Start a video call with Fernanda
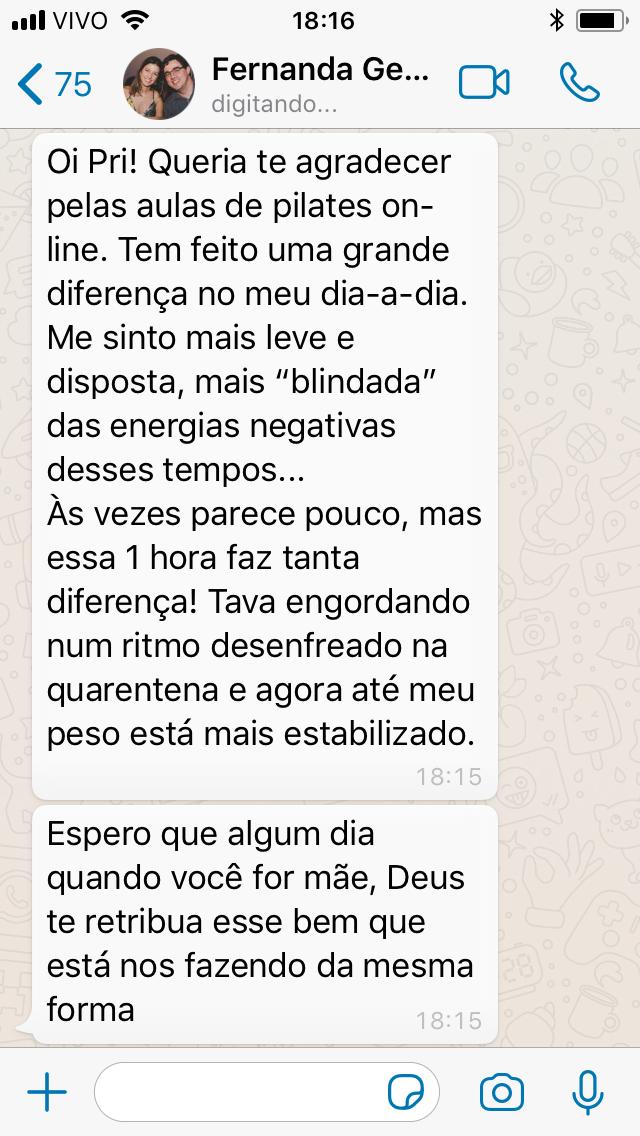This screenshot has width=640, height=1136. point(484,83)
